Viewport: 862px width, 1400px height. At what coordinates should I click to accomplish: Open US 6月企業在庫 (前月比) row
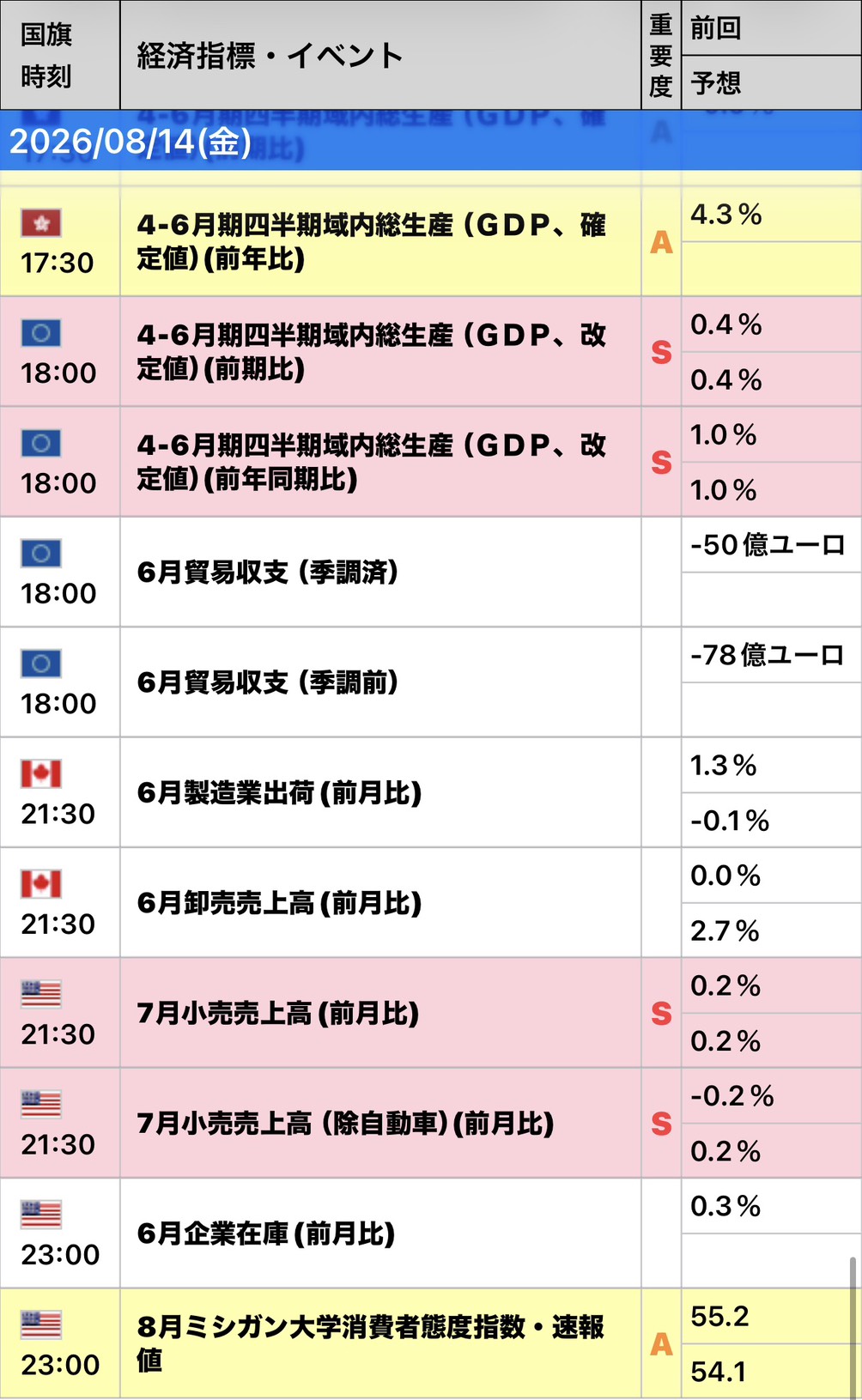point(431,1233)
